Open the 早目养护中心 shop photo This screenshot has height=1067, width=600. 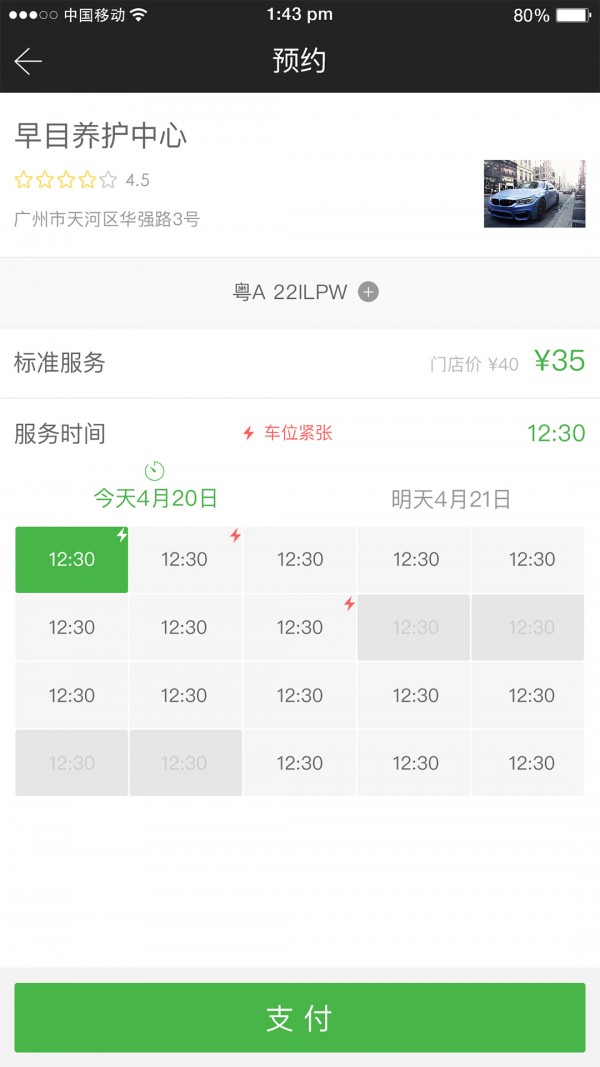coord(534,193)
